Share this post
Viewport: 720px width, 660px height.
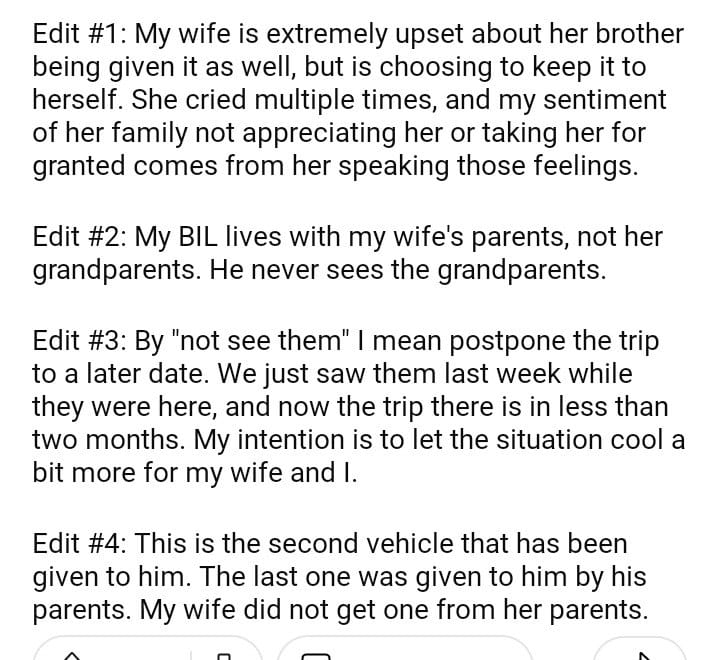643,654
